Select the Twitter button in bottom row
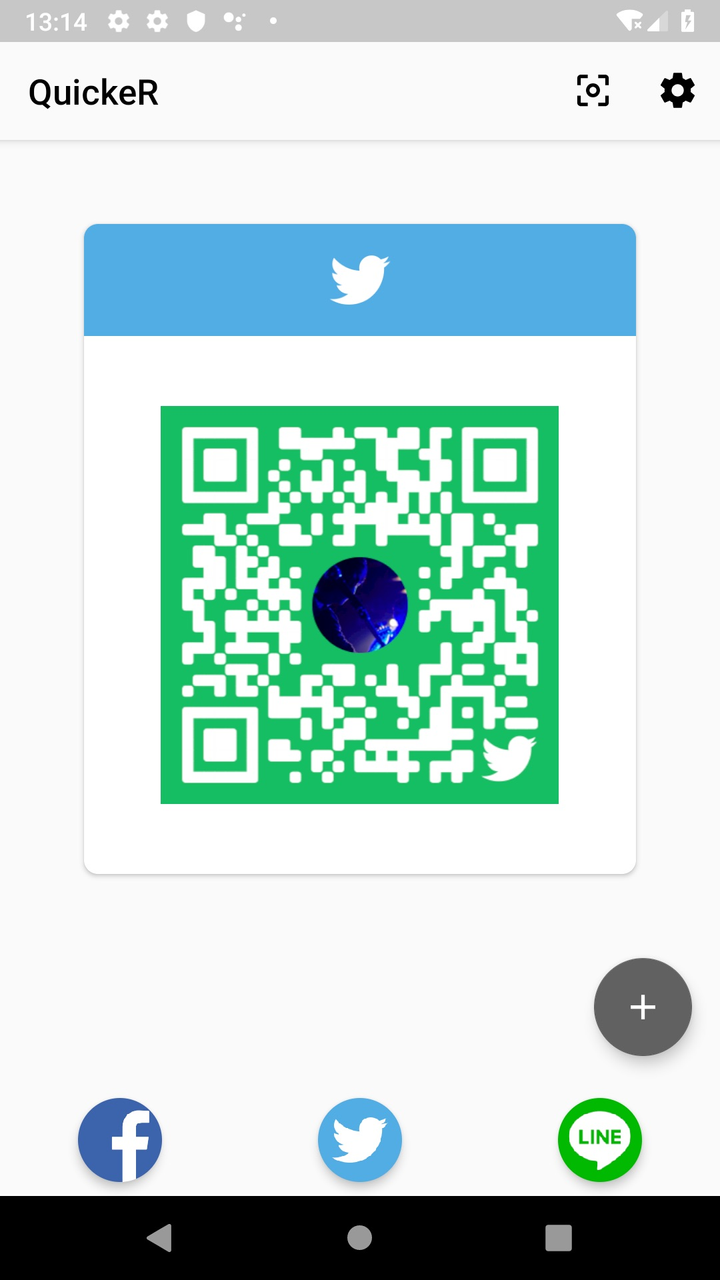 (x=360, y=1140)
